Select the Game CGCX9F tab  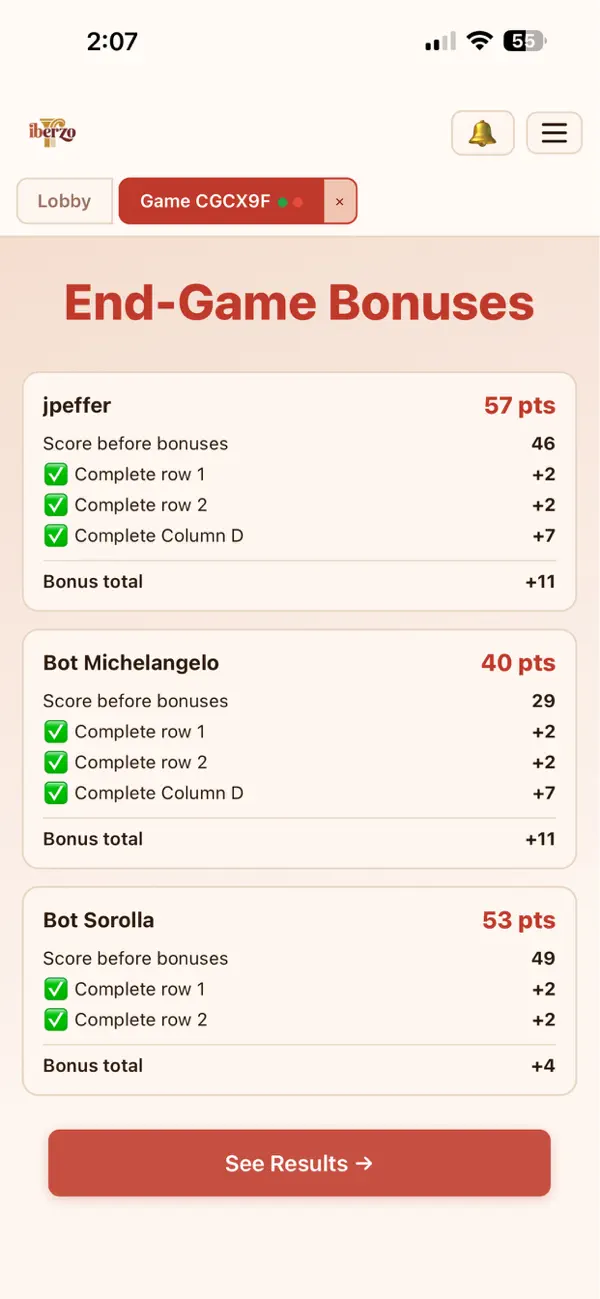(221, 201)
